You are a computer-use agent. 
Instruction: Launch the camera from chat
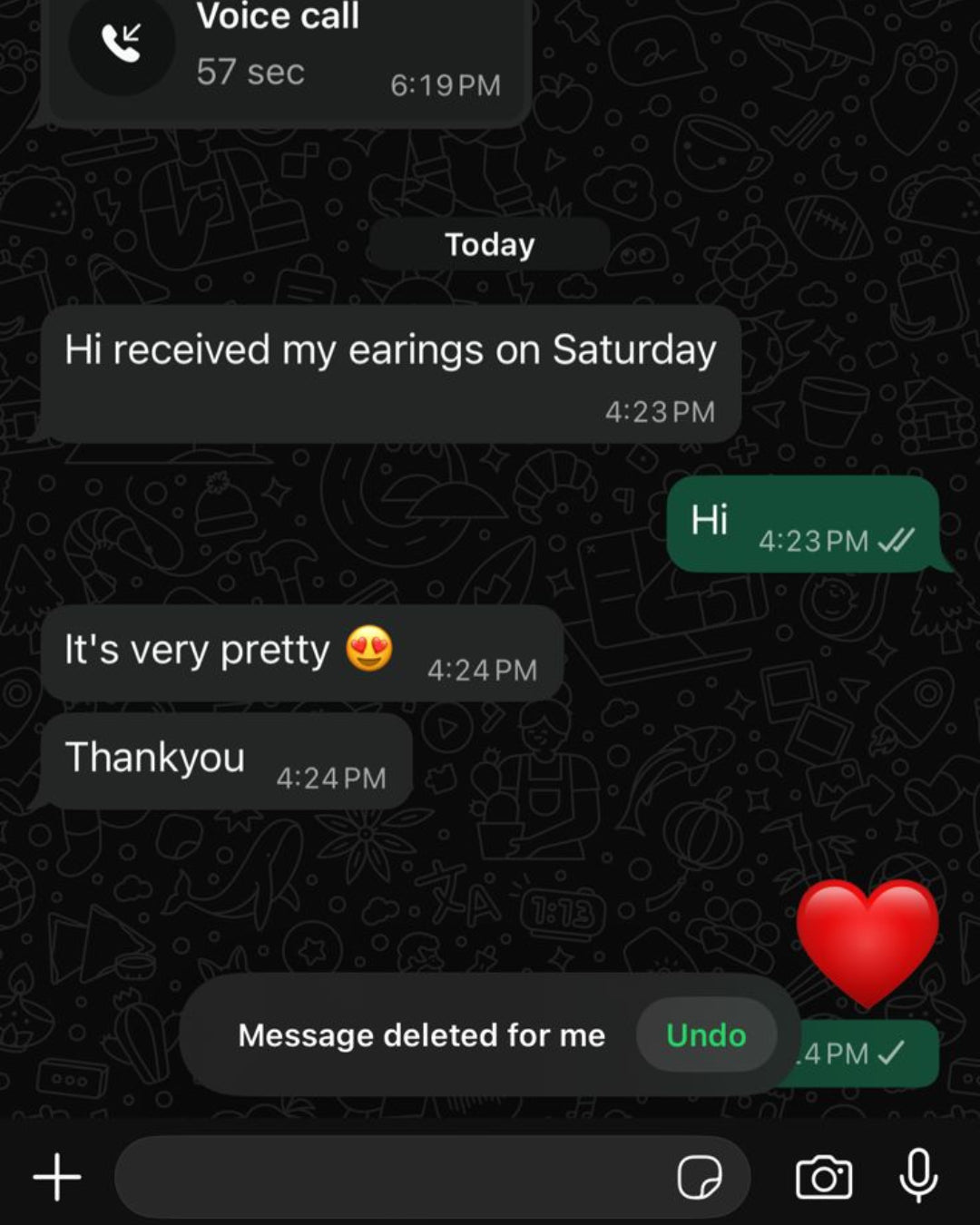tap(824, 1177)
